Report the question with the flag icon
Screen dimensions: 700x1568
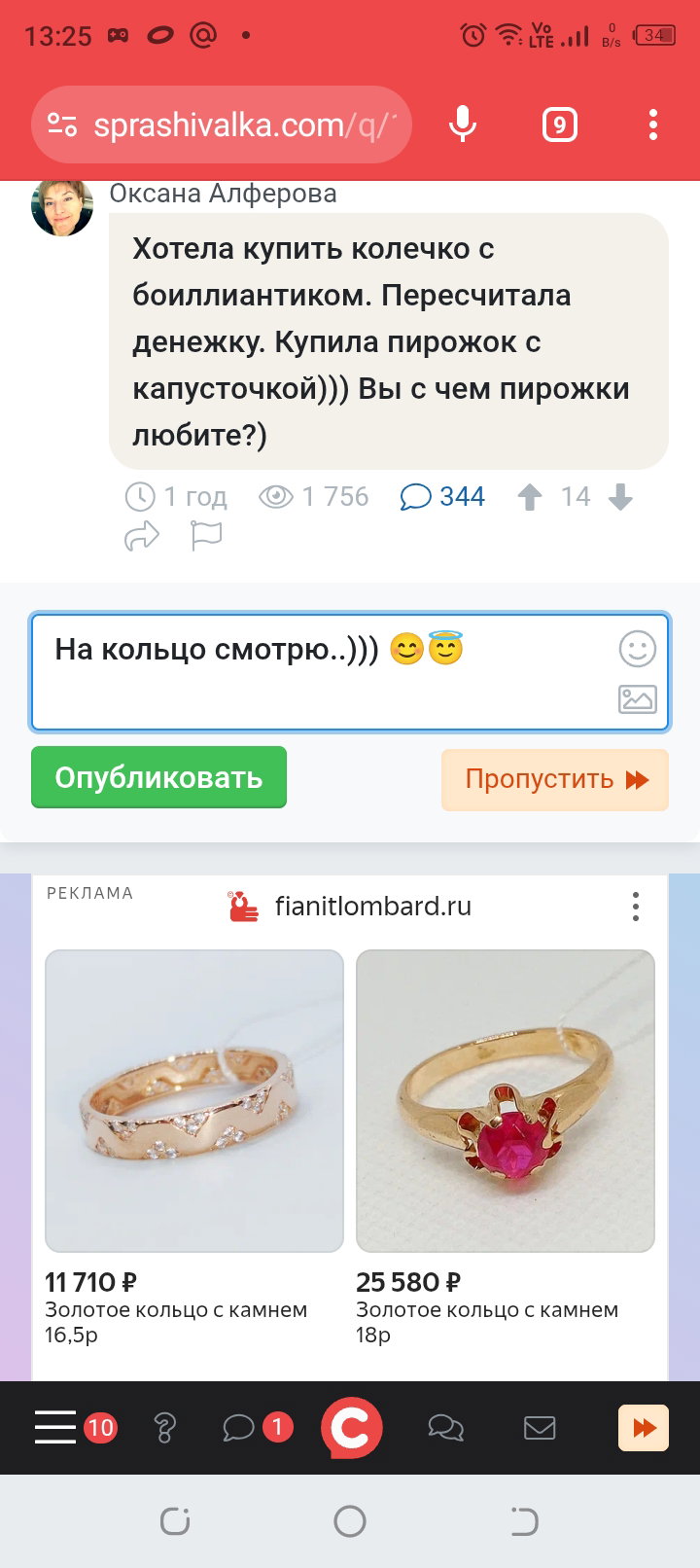[206, 536]
